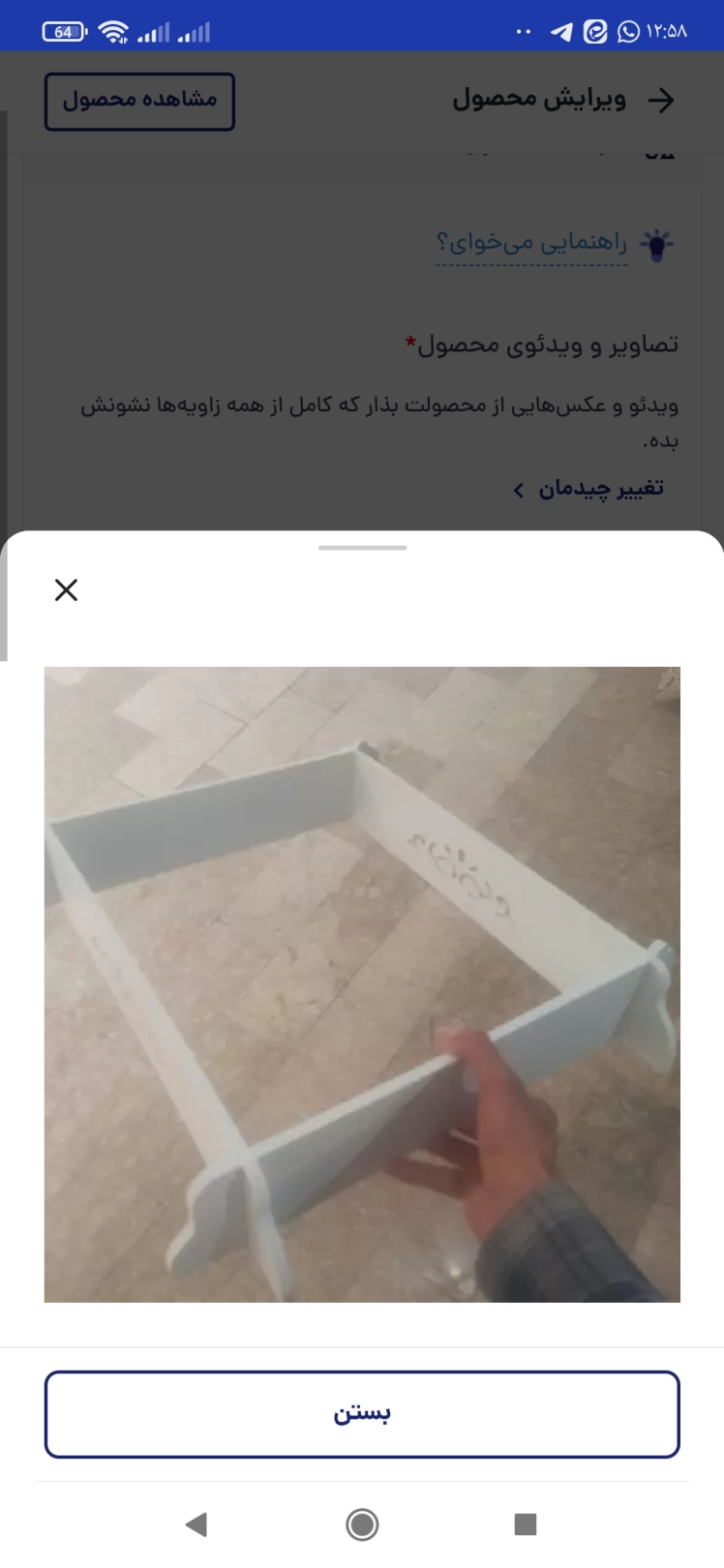Viewport: 724px width, 1568px height.
Task: Go to the home screen
Action: pyautogui.click(x=362, y=1524)
